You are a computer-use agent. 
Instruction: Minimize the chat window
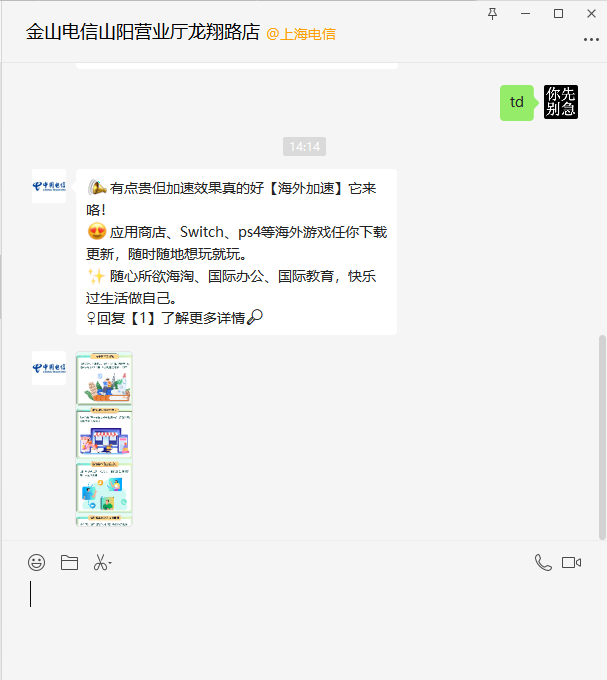point(526,13)
